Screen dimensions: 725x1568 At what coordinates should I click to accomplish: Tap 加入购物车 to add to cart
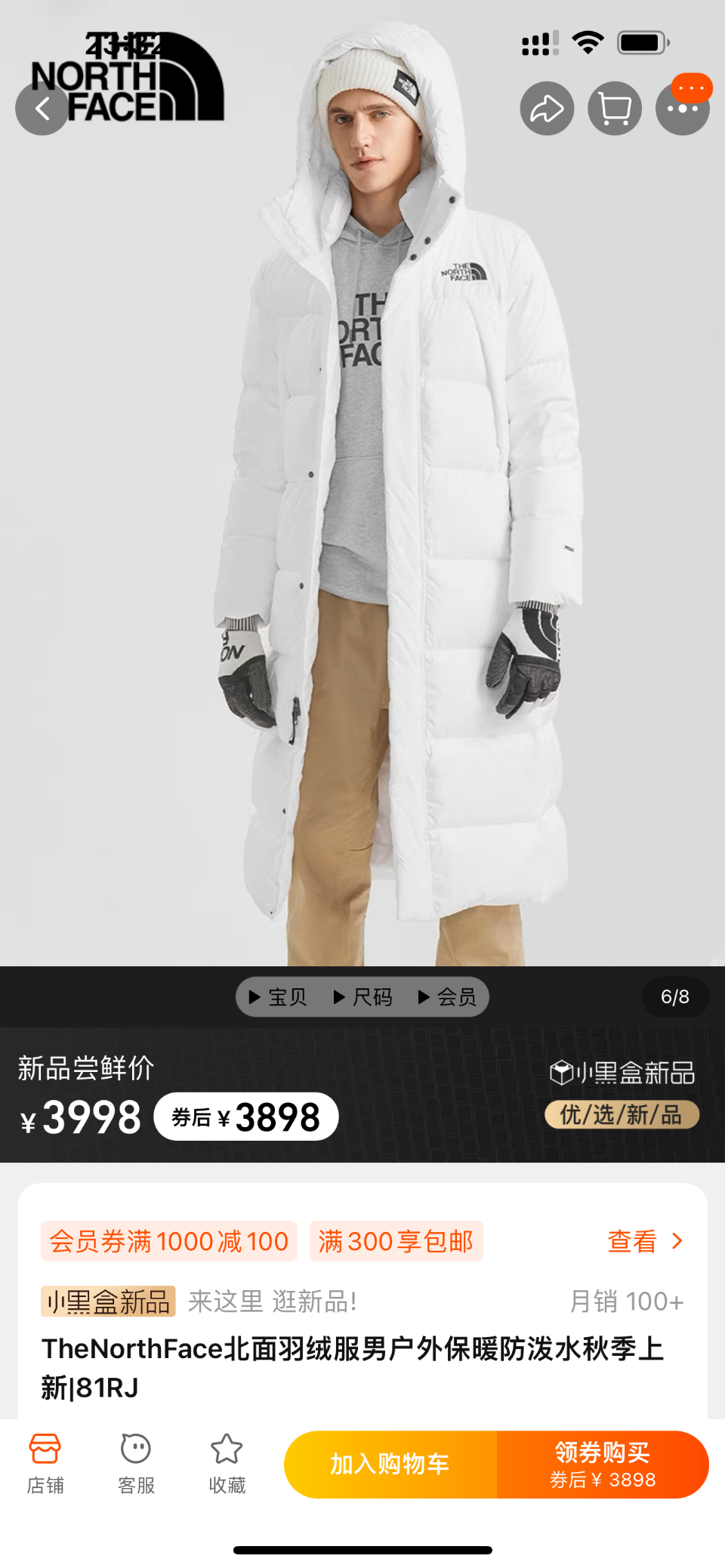390,1465
